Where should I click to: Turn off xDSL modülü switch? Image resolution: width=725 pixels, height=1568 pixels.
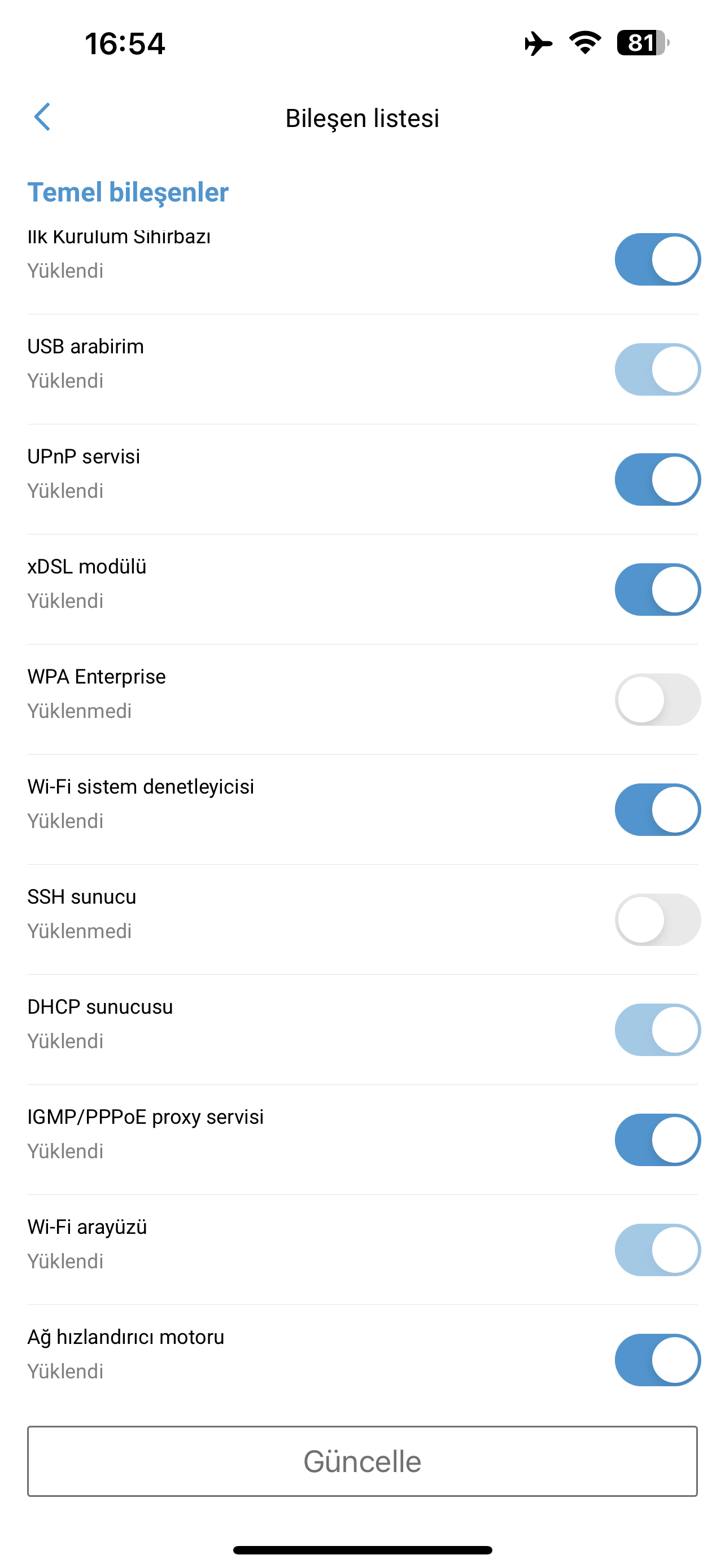tap(657, 590)
